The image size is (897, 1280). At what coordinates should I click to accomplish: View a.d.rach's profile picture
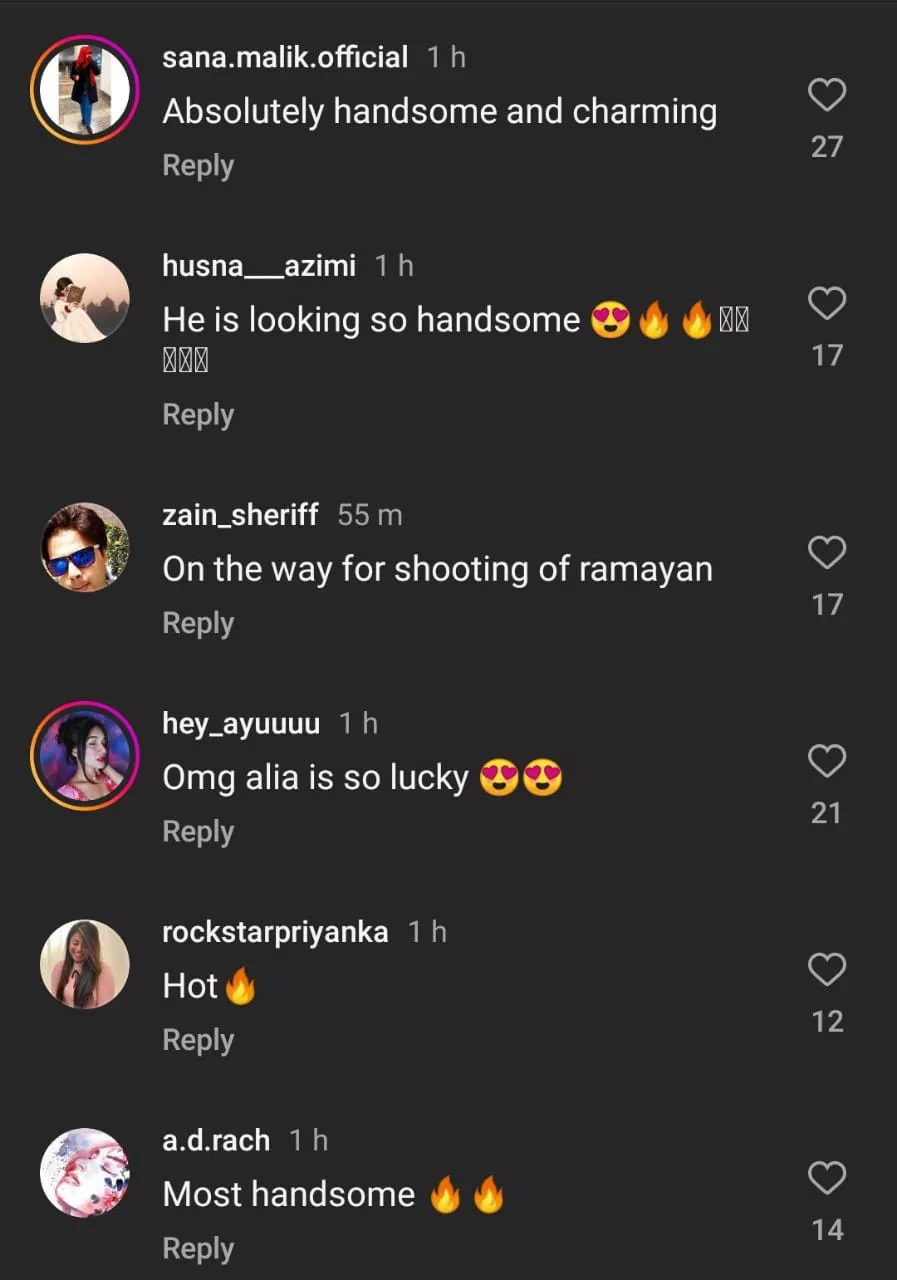84,1172
